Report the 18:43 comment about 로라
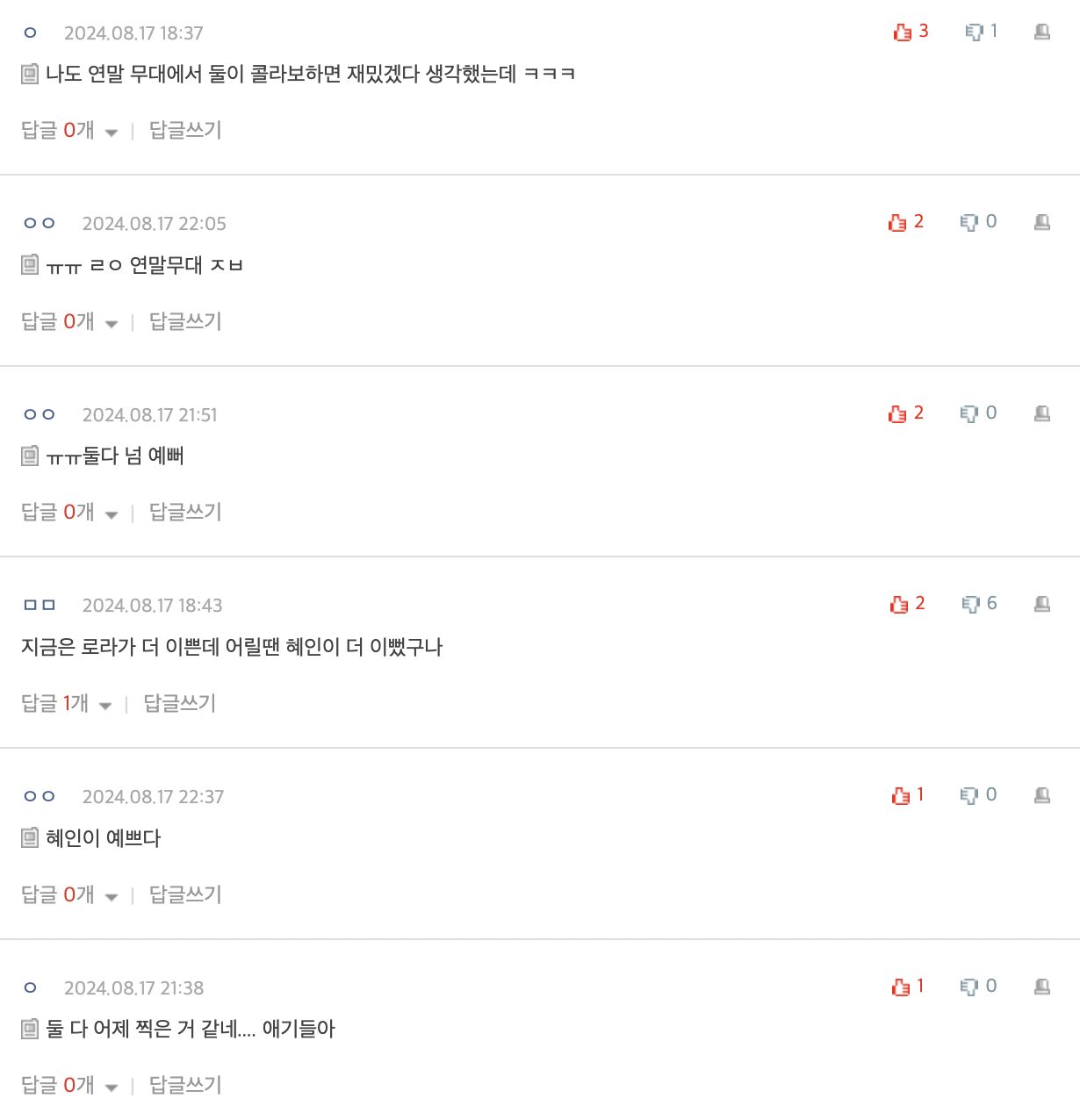This screenshot has height=1120, width=1080. coord(1042,605)
